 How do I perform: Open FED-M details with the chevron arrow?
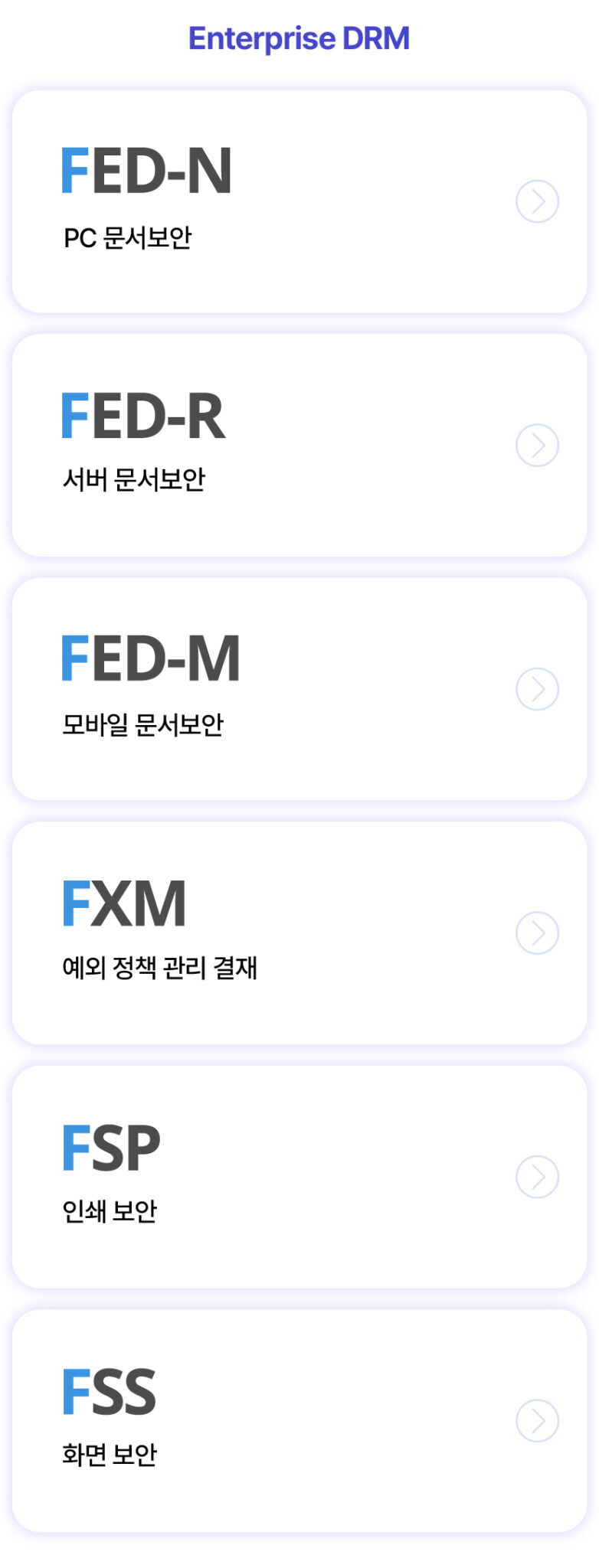[x=536, y=688]
